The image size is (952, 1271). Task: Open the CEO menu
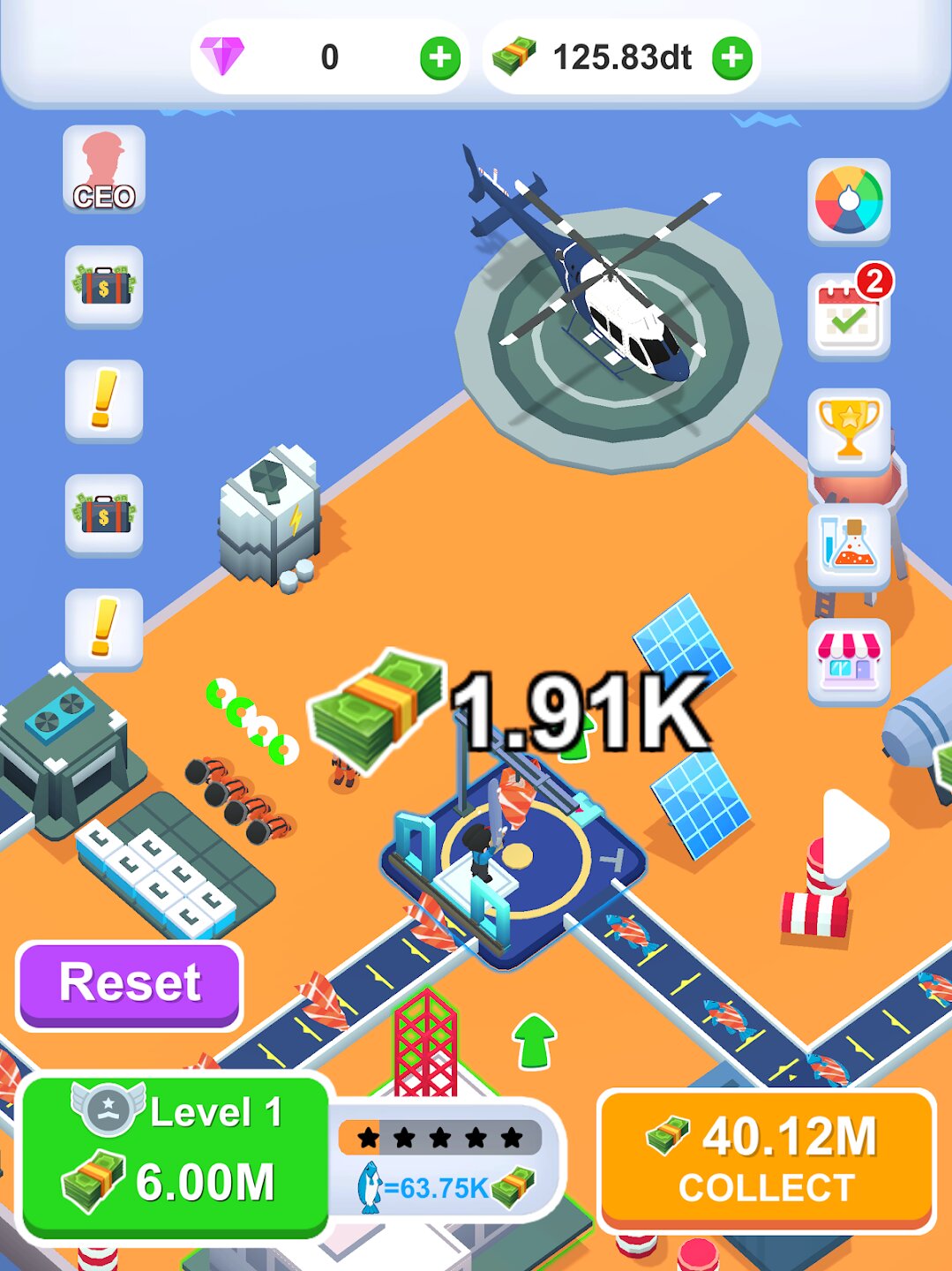tap(104, 169)
